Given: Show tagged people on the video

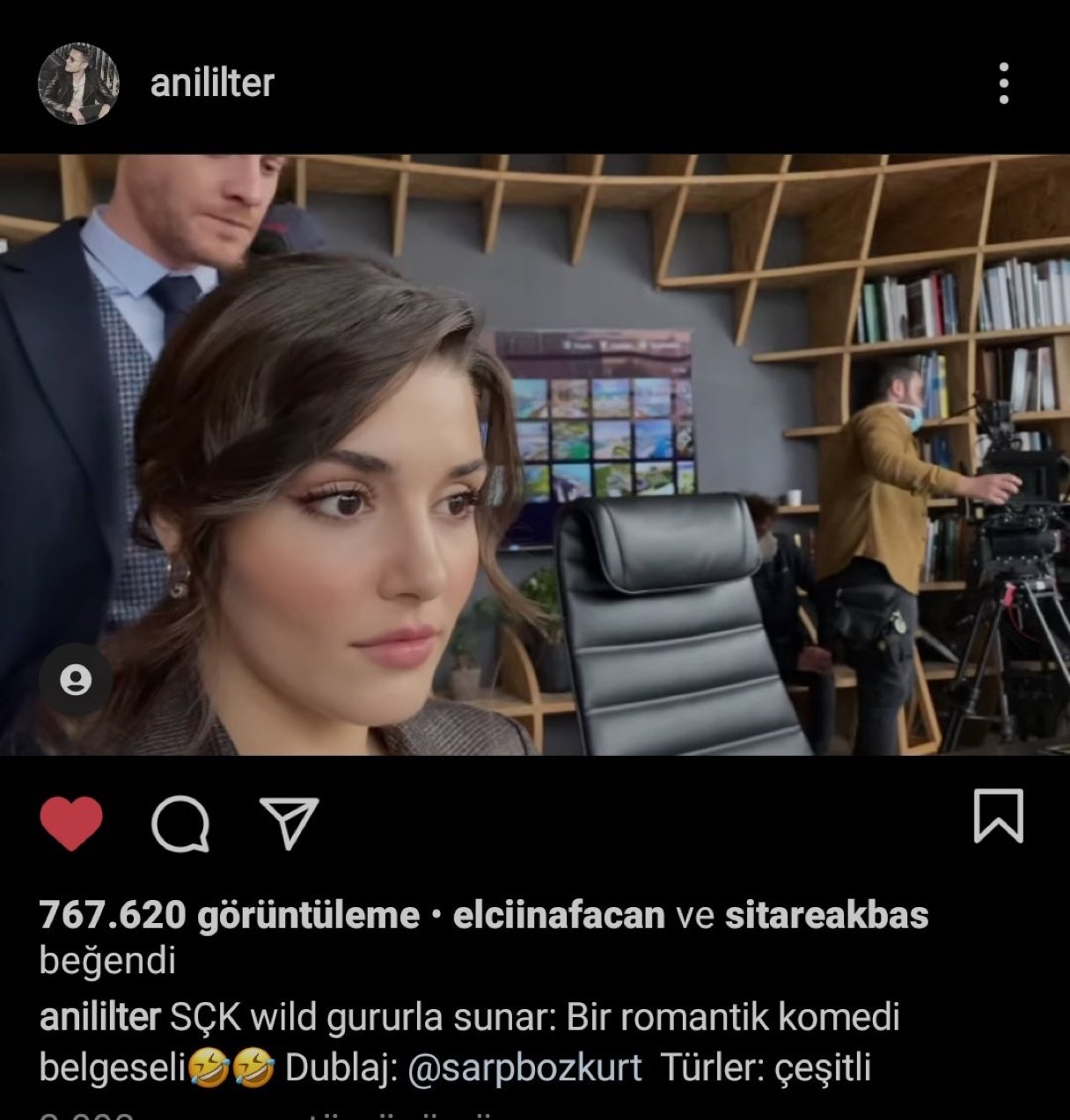Looking at the screenshot, I should coord(76,680).
